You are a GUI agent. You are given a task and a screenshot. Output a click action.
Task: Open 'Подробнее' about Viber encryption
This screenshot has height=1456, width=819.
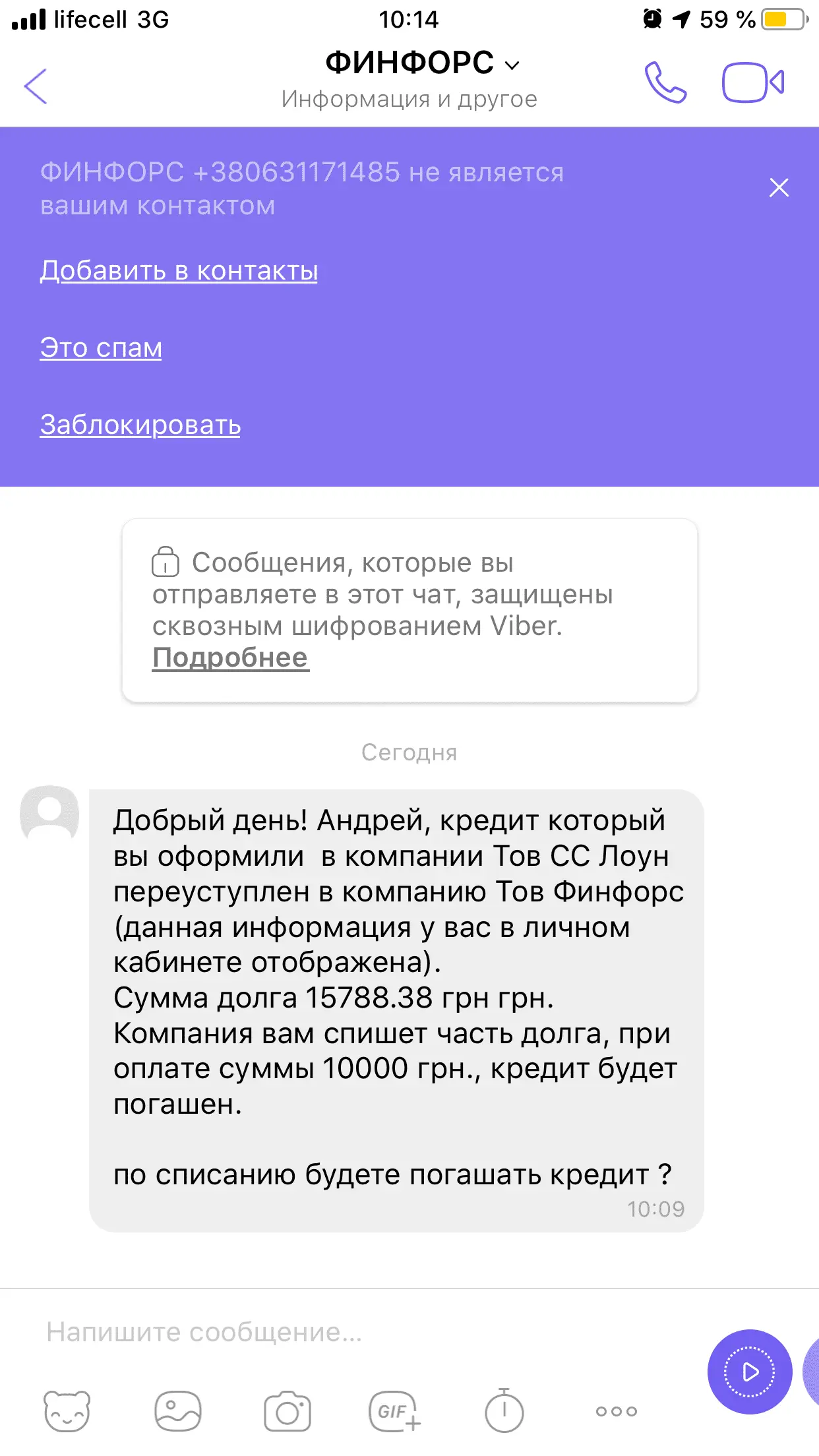[x=230, y=657]
